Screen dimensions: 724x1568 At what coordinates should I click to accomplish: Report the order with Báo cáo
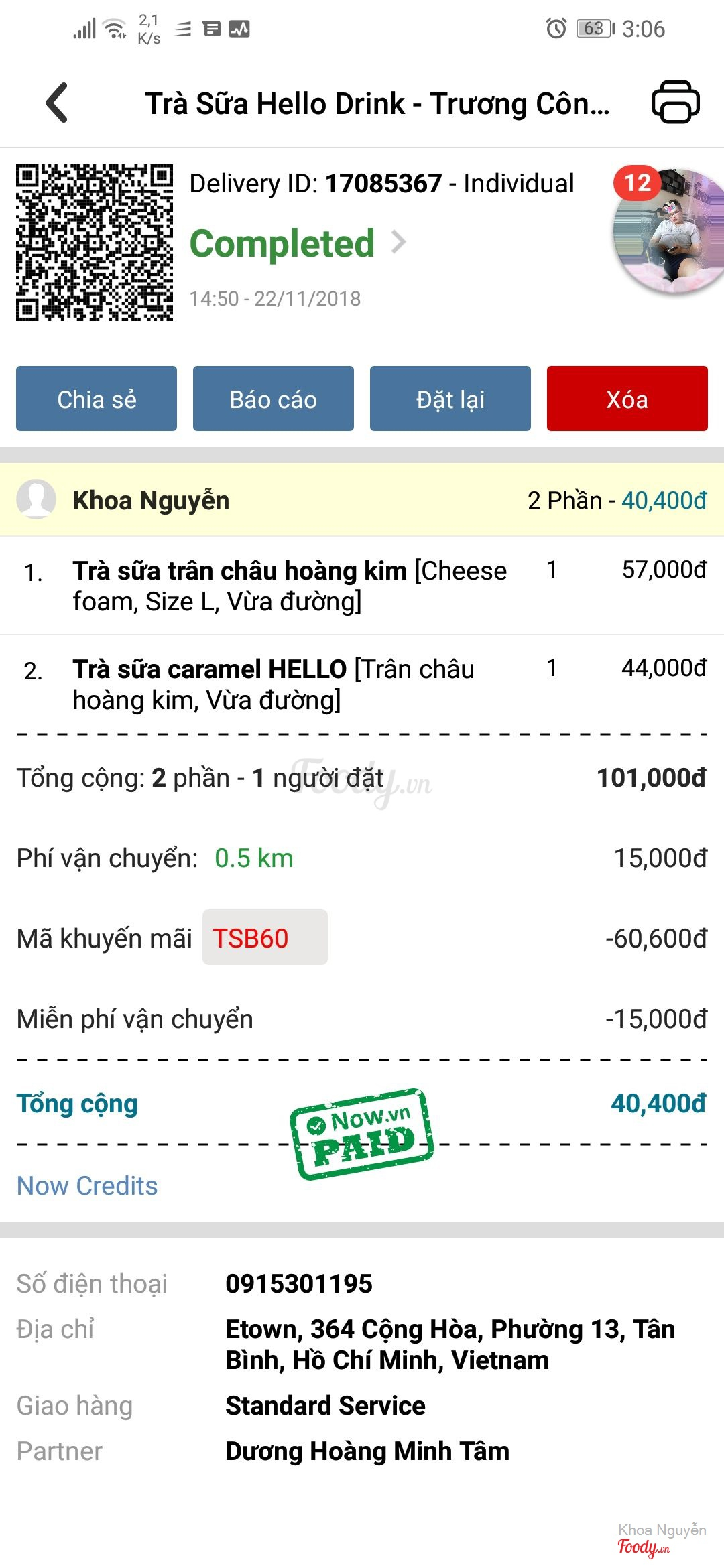274,399
